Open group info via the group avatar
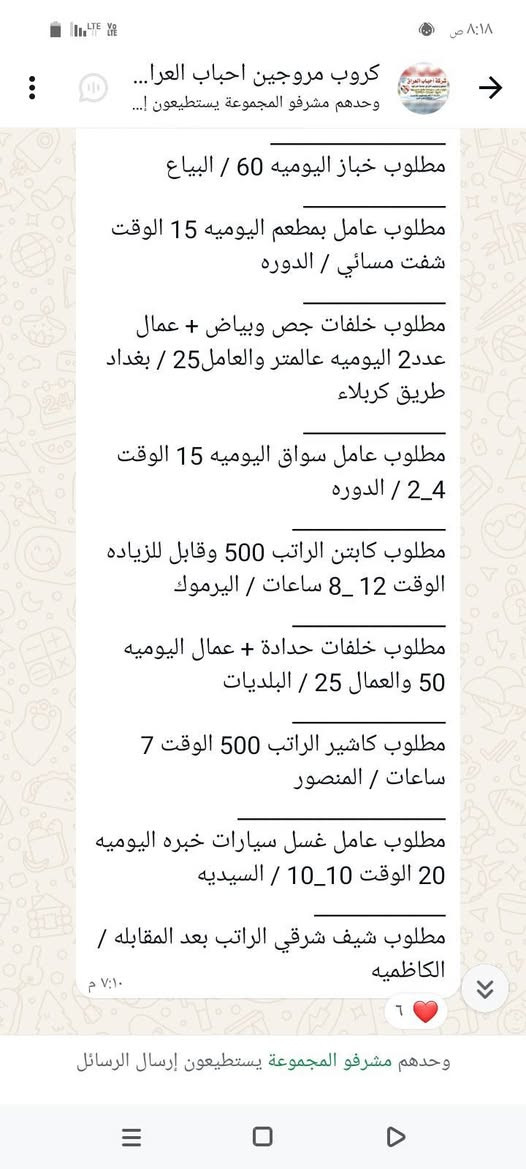The image size is (526, 1169). 425,88
